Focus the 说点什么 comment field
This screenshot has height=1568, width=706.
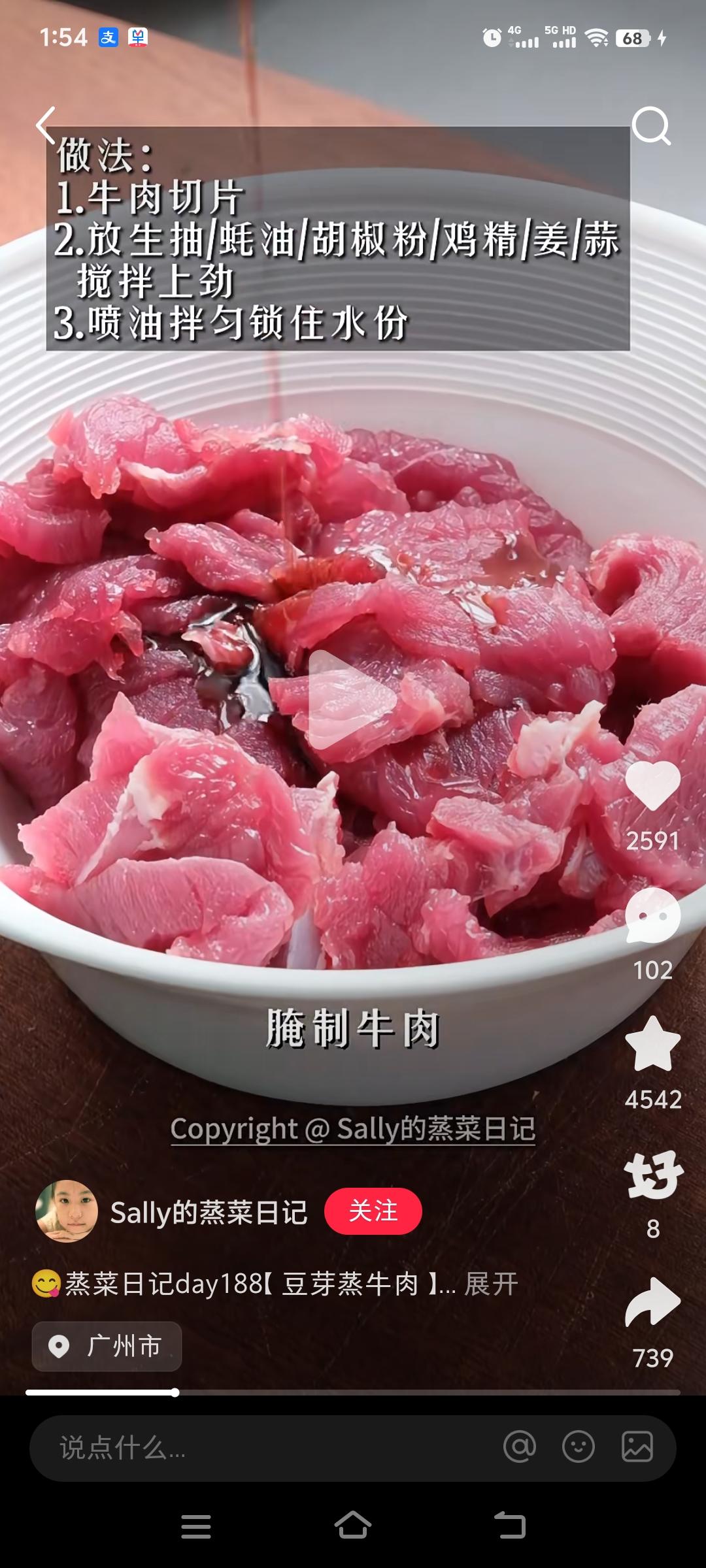261,1448
